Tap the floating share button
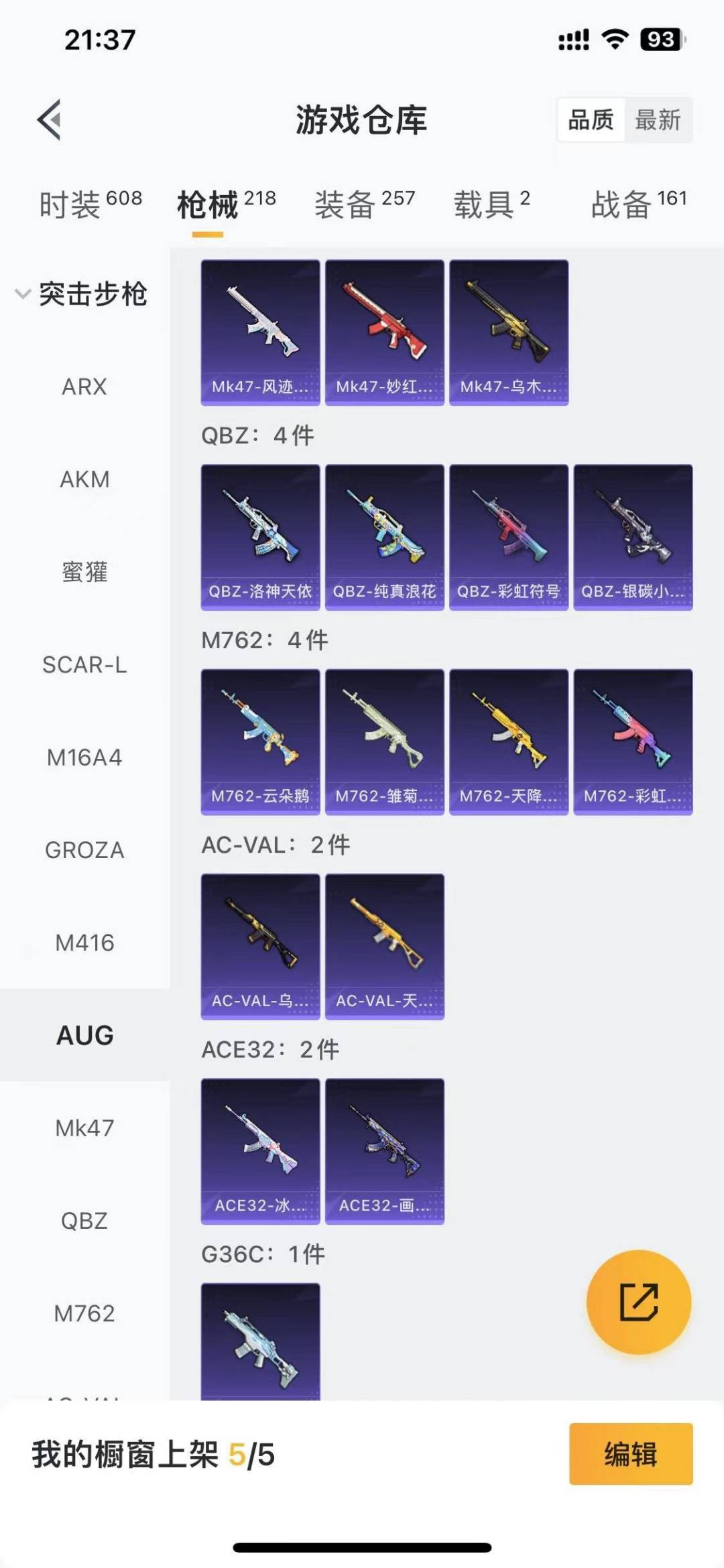The image size is (724, 1568). click(638, 1302)
